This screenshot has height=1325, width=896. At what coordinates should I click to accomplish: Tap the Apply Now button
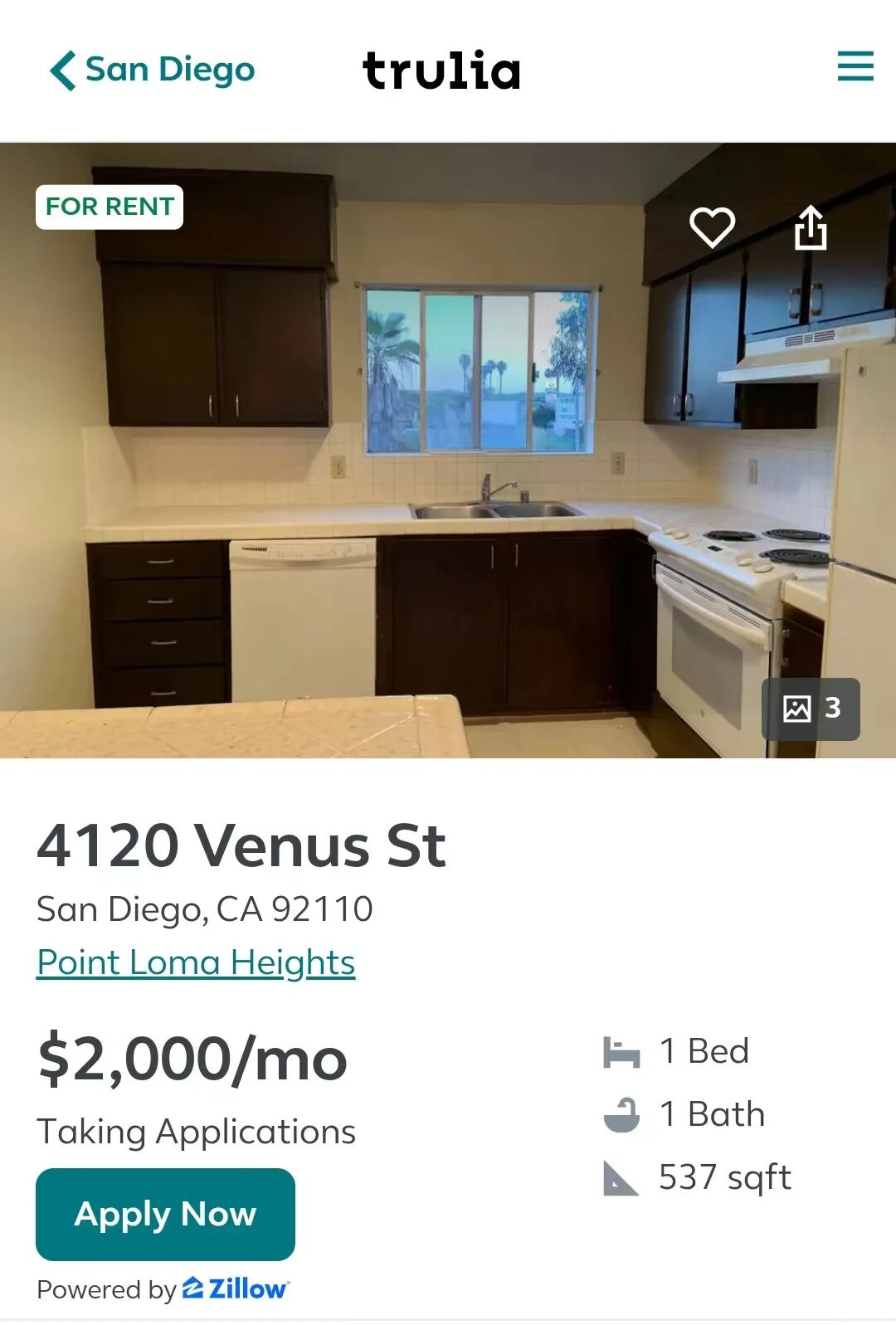pyautogui.click(x=165, y=1214)
